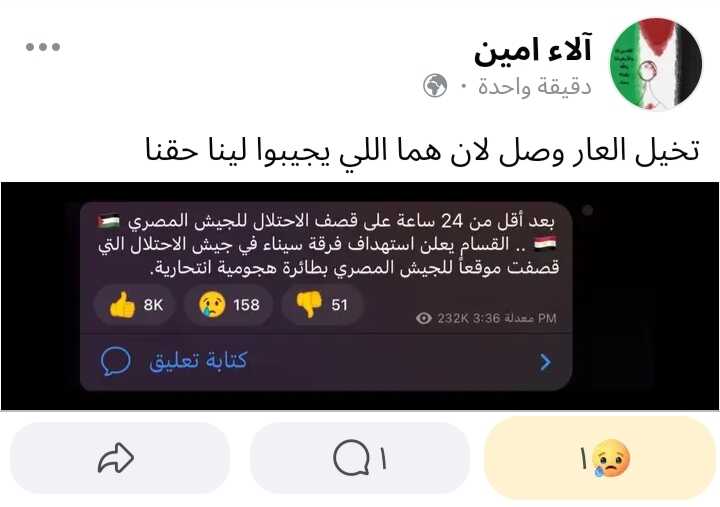This screenshot has width=720, height=507.
Task: Open the comments on this post
Action: coord(360,459)
